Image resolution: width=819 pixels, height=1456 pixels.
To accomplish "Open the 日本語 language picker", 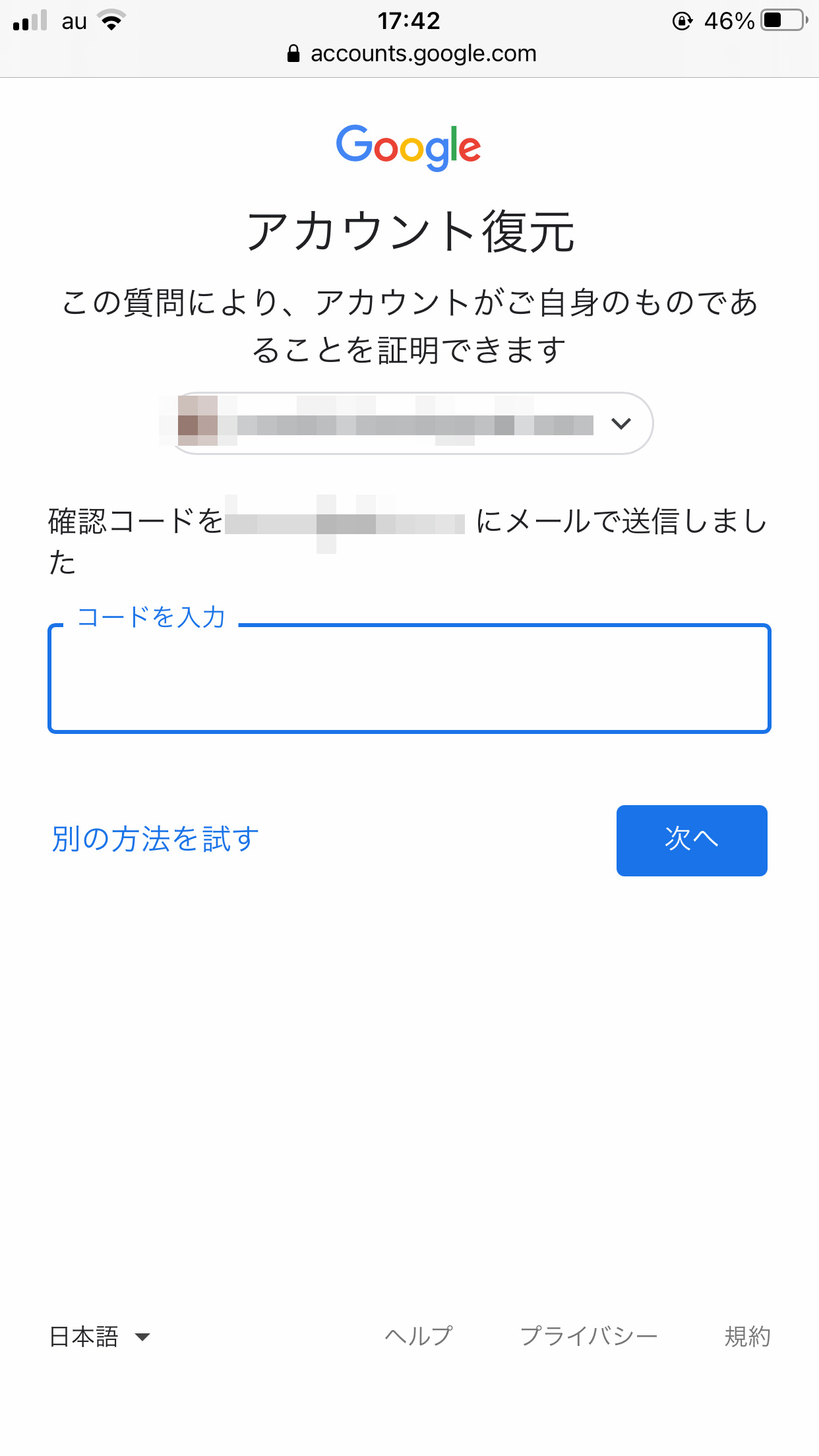I will (x=100, y=1337).
